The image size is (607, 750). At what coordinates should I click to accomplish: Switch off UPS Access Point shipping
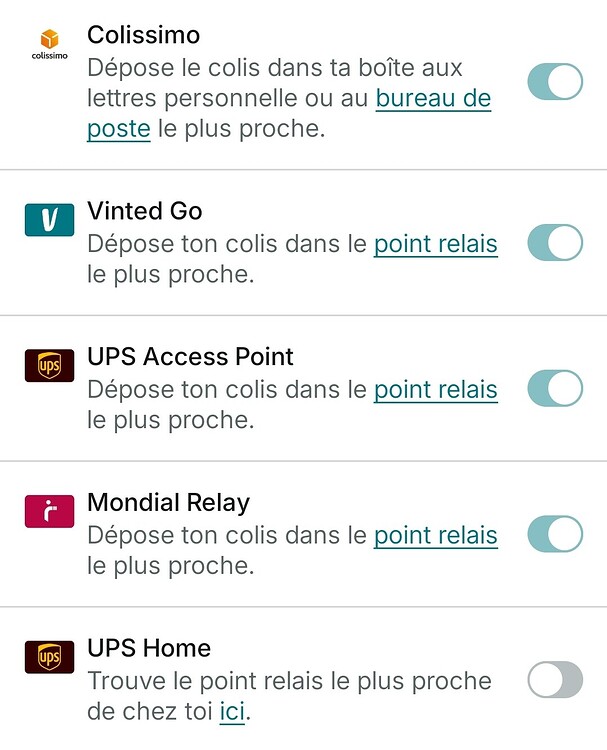point(554,388)
